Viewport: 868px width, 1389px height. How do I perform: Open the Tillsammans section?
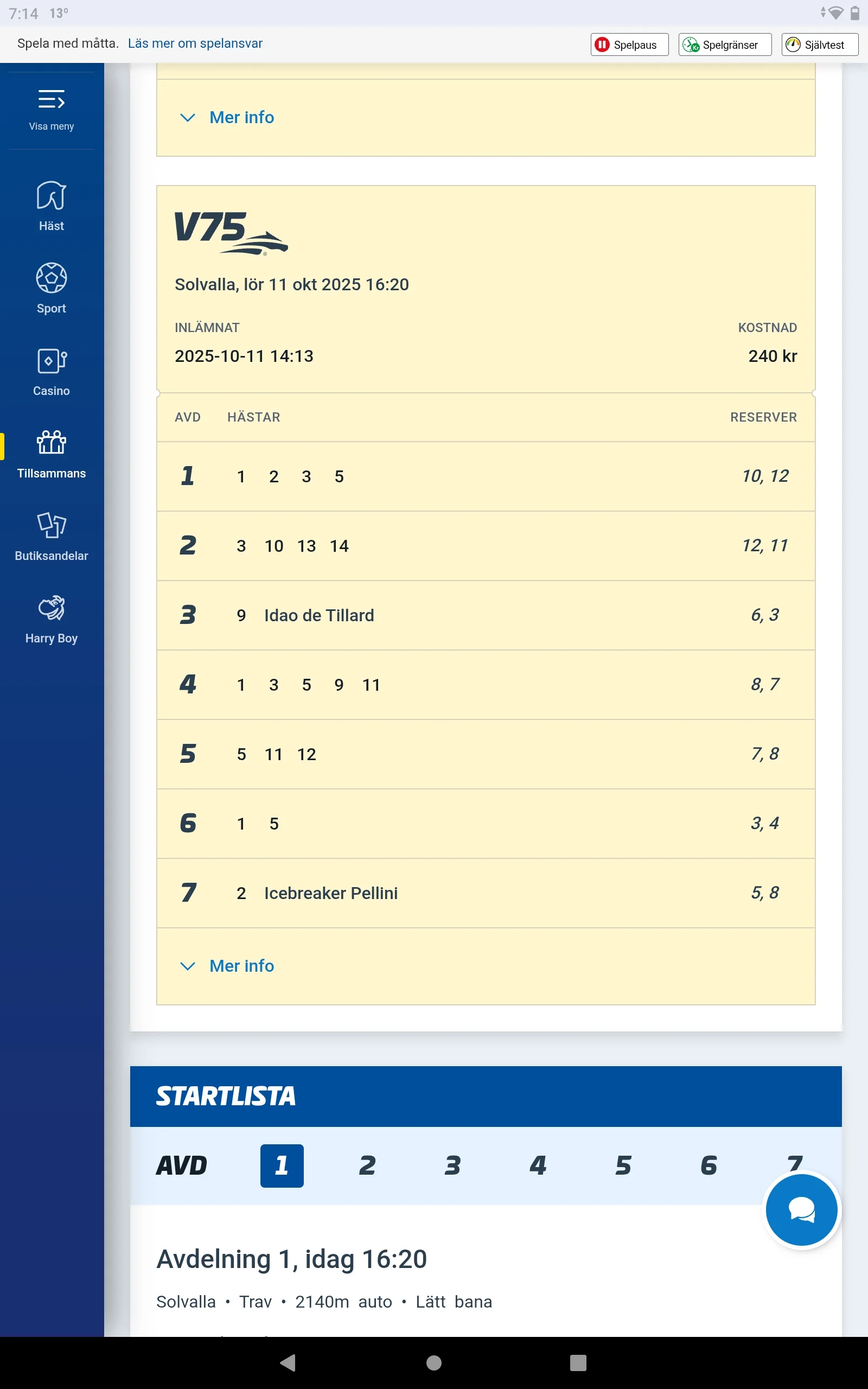click(51, 454)
